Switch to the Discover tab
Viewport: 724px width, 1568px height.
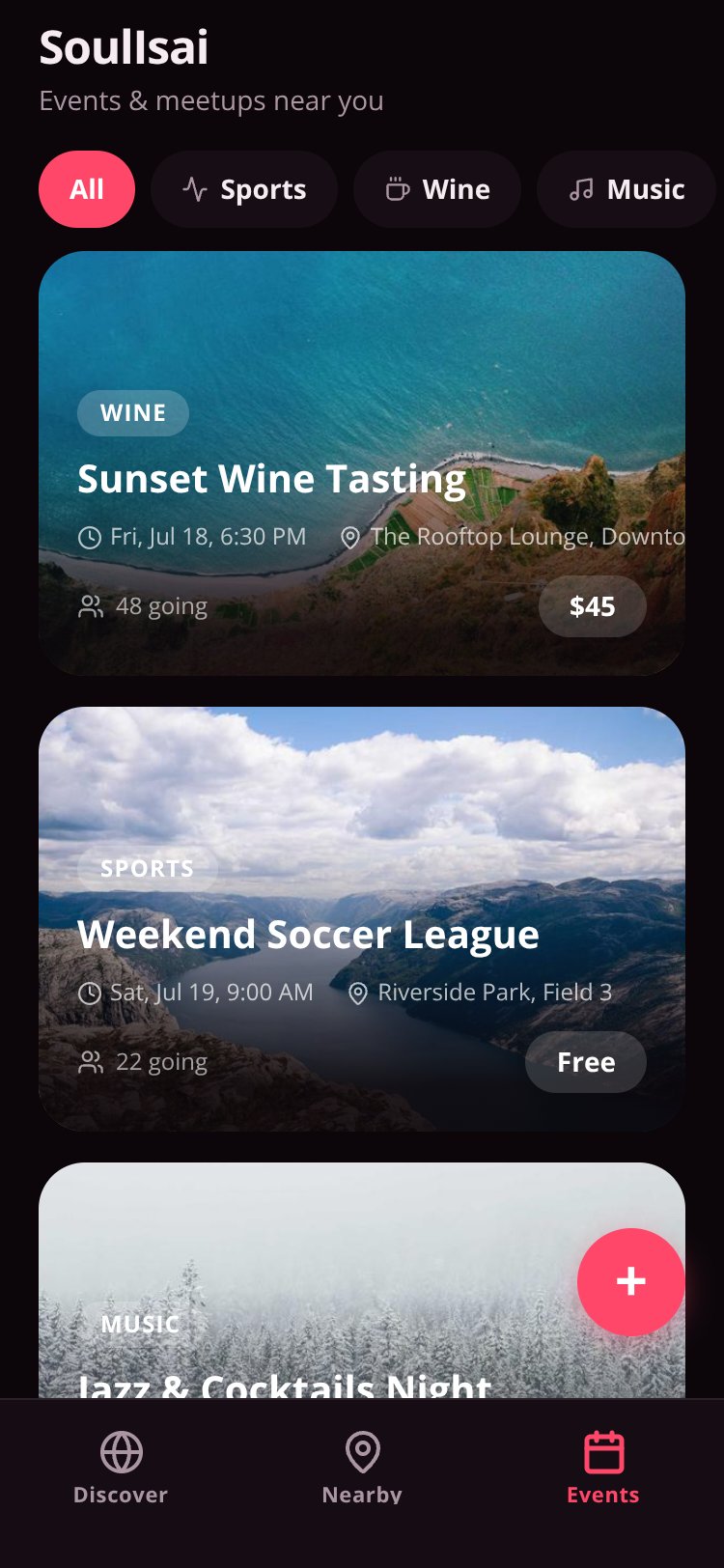click(121, 1468)
